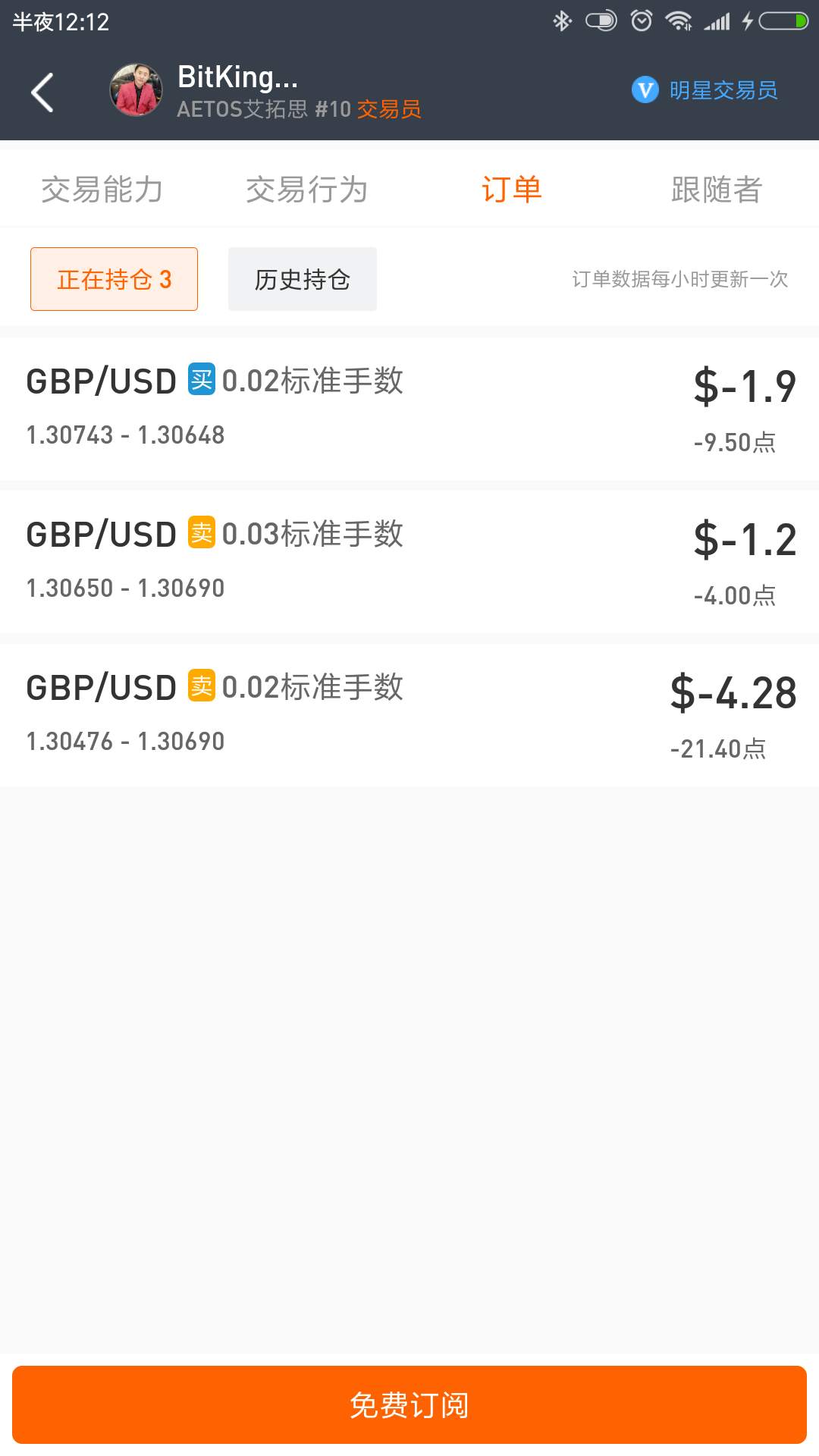Screen dimensions: 819x1456
Task: Go back with the top-left arrow
Action: [42, 93]
